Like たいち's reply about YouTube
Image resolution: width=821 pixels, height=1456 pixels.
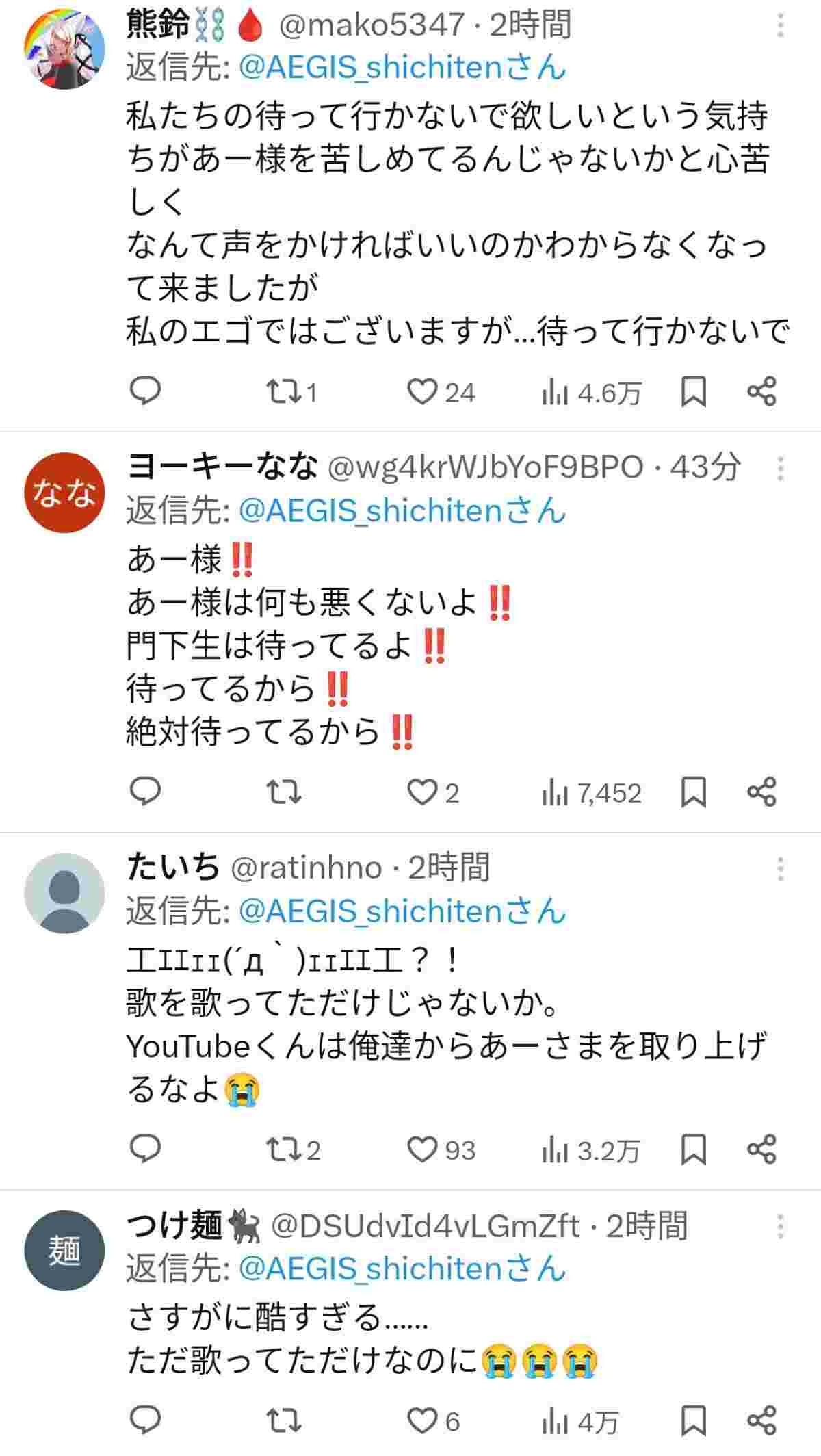tap(422, 1149)
